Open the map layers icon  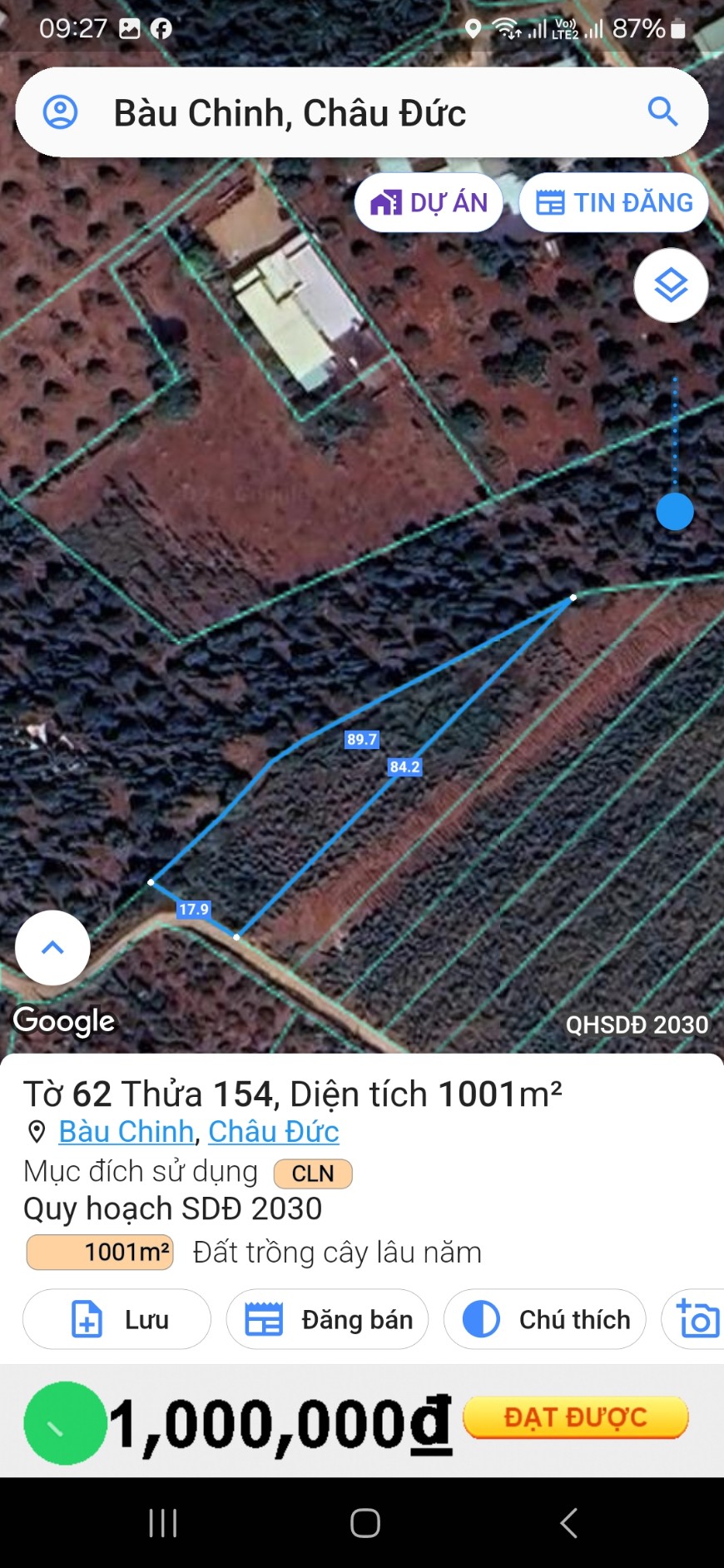670,285
